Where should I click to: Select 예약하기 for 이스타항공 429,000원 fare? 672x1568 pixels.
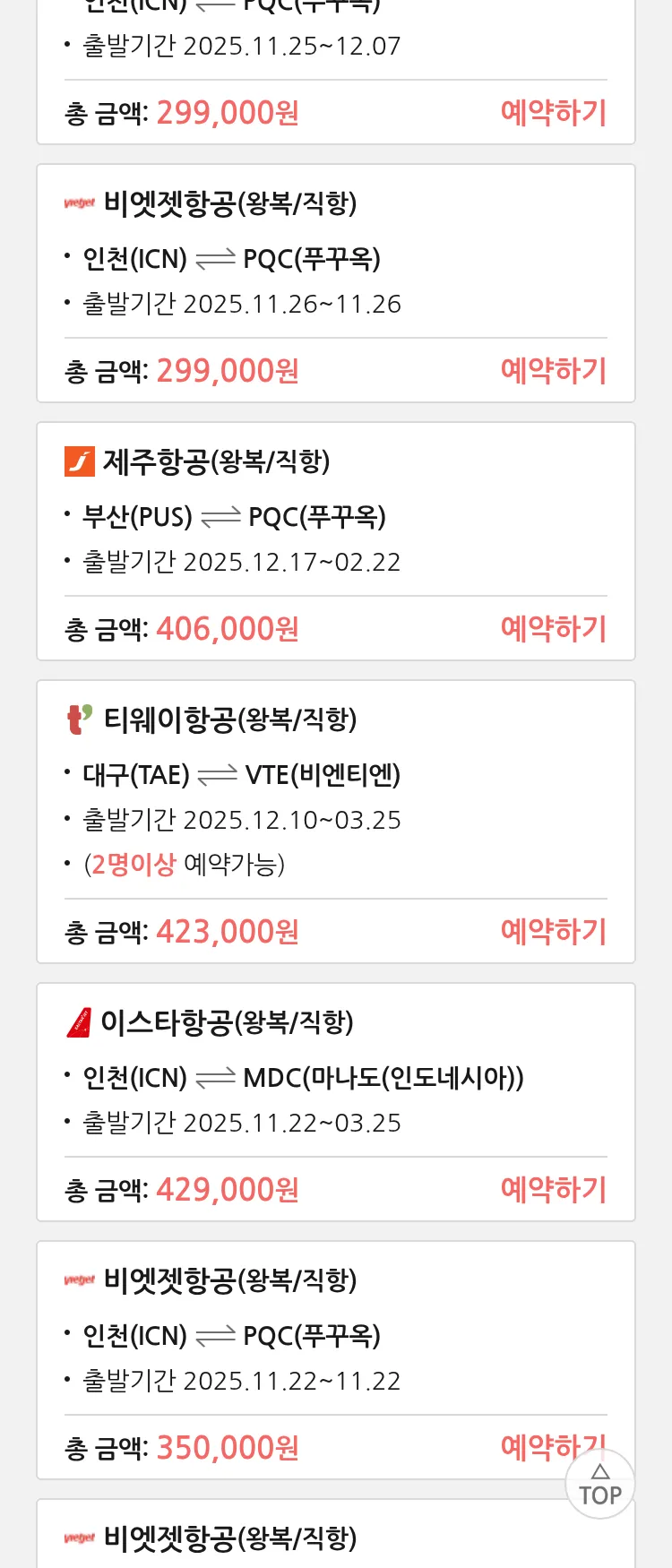553,1190
